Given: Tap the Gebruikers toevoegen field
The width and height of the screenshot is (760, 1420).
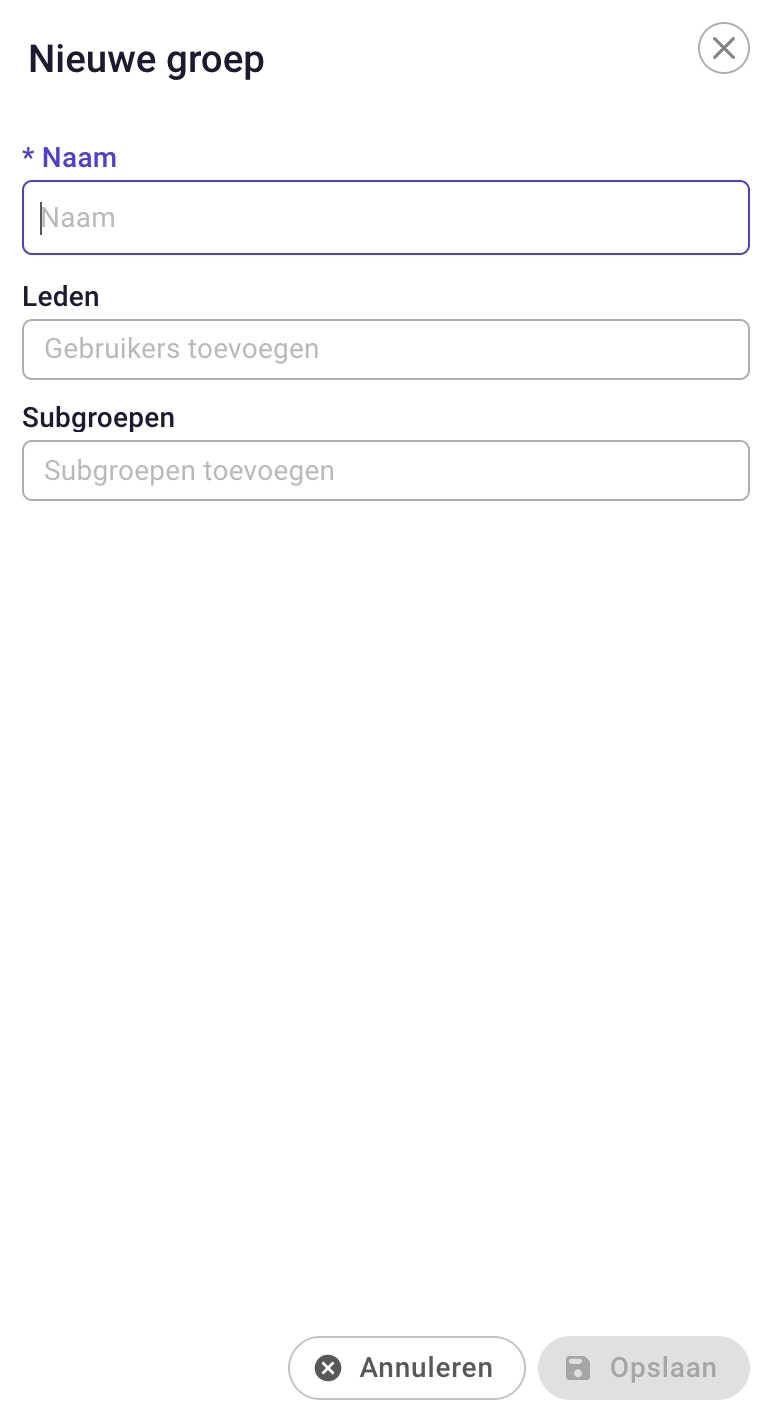Looking at the screenshot, I should (x=385, y=349).
